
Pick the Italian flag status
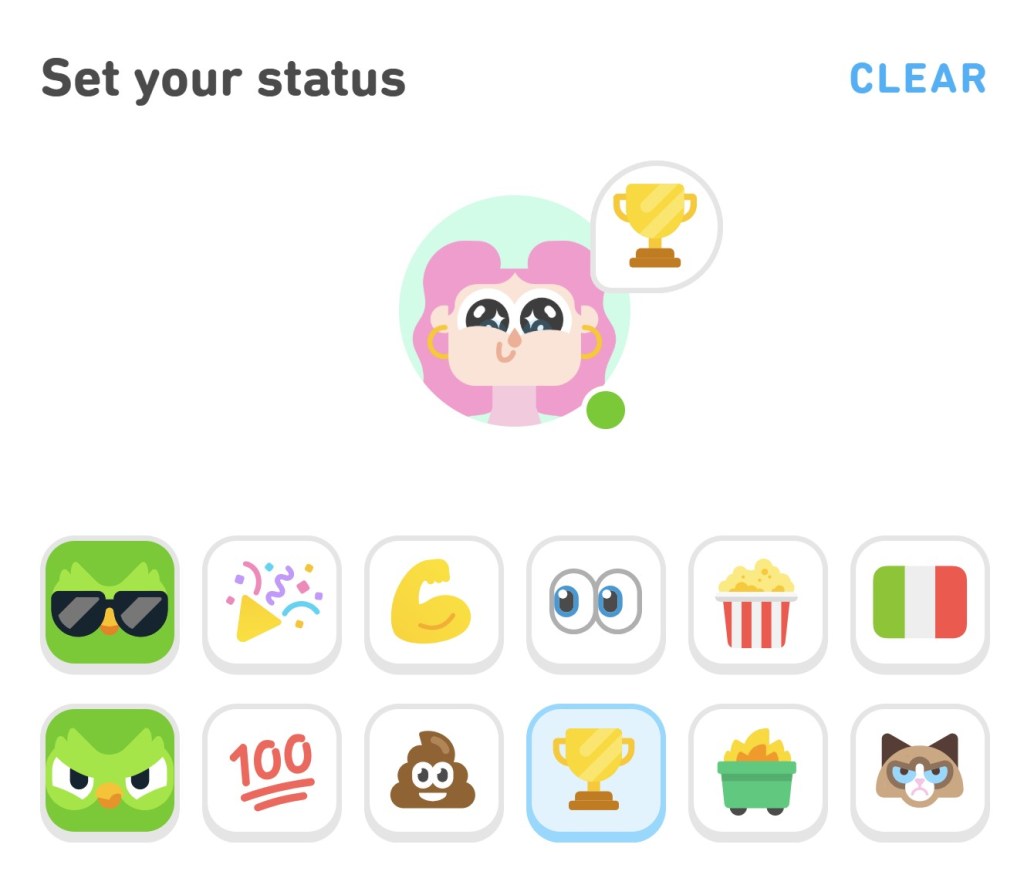920,602
